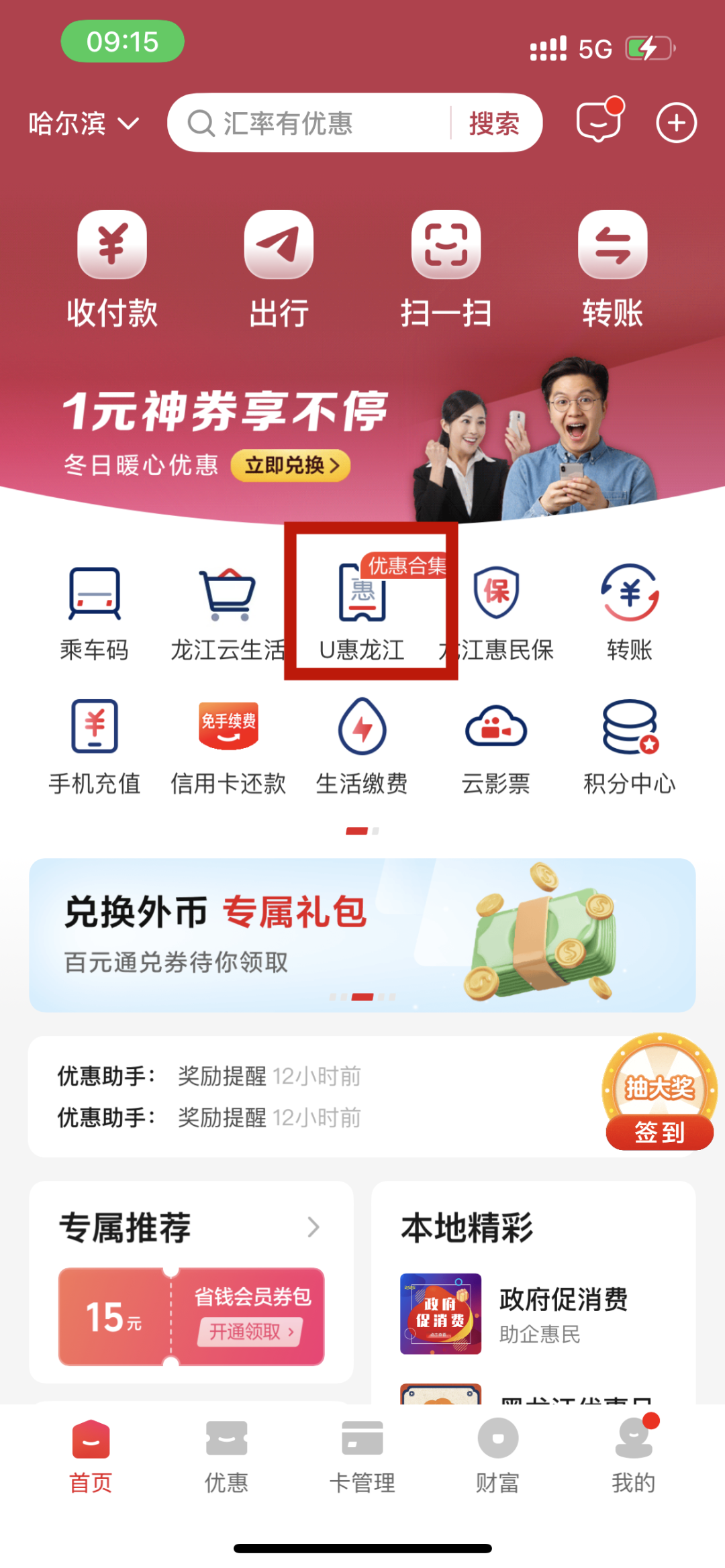Viewport: 725px width, 1568px height.
Task: Tap 开通领取 on the 15元 coupon
Action: (250, 1331)
